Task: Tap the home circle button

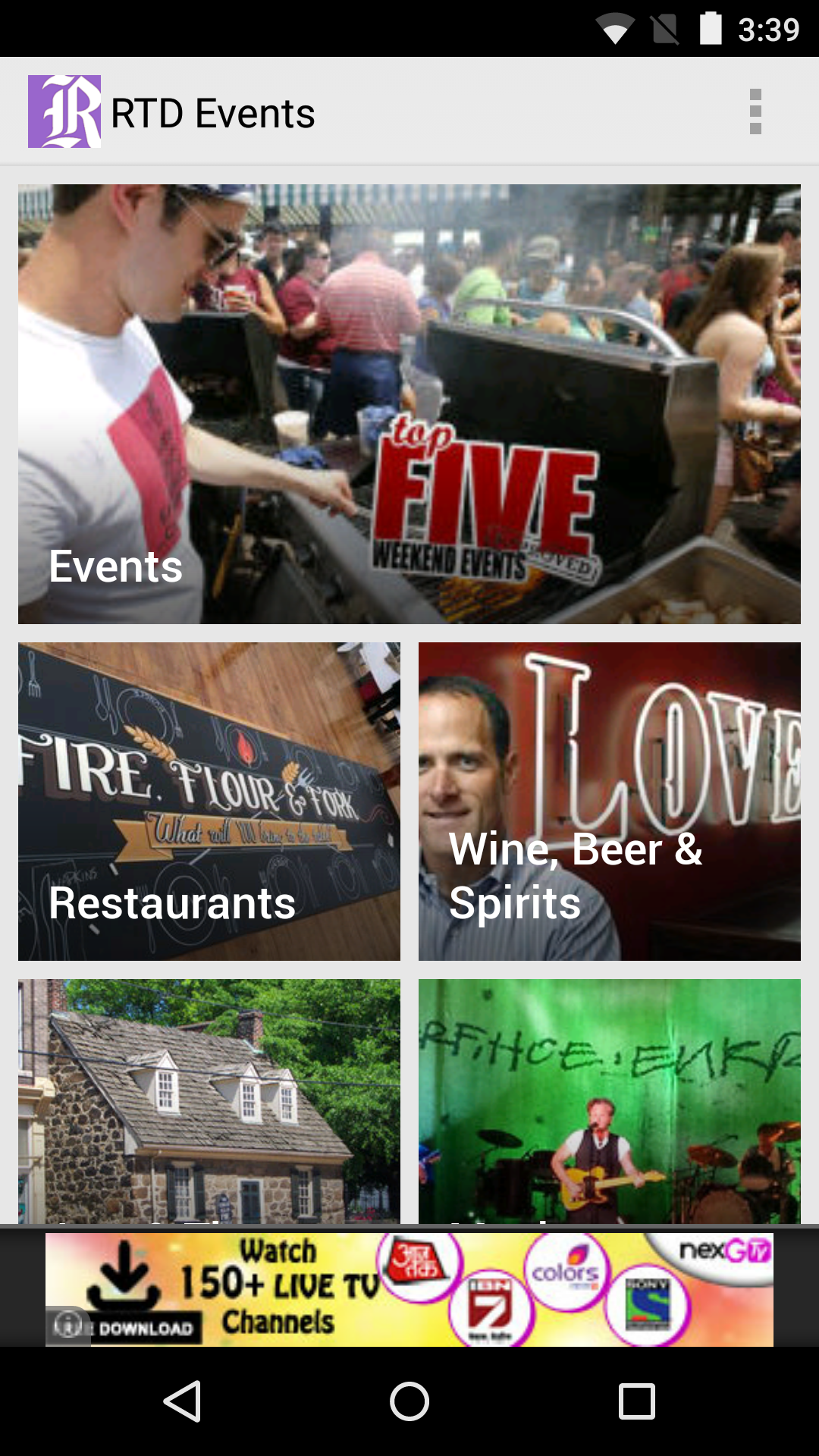Action: point(409,1401)
